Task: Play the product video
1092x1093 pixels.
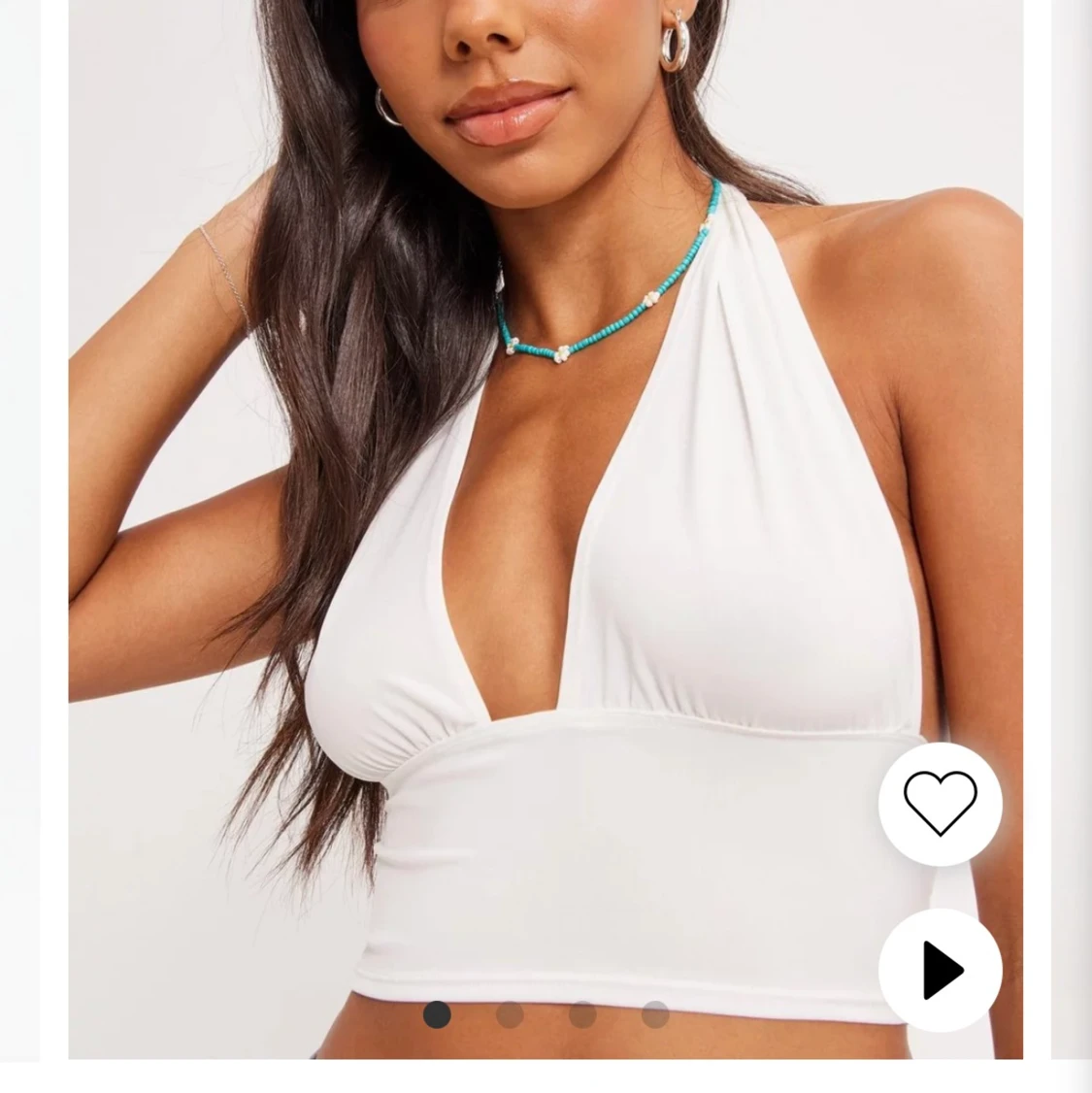Action: click(x=940, y=970)
